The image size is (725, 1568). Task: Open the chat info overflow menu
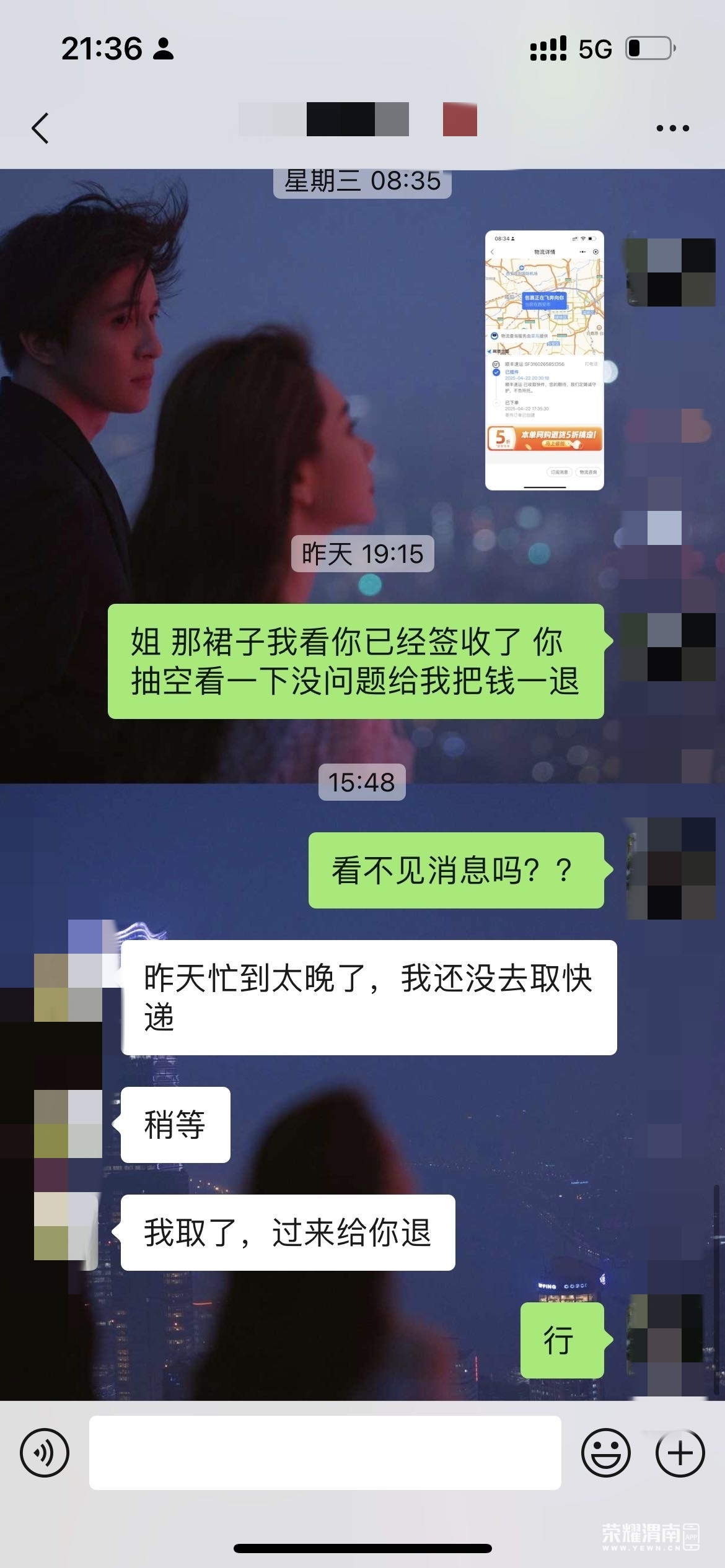(x=672, y=128)
